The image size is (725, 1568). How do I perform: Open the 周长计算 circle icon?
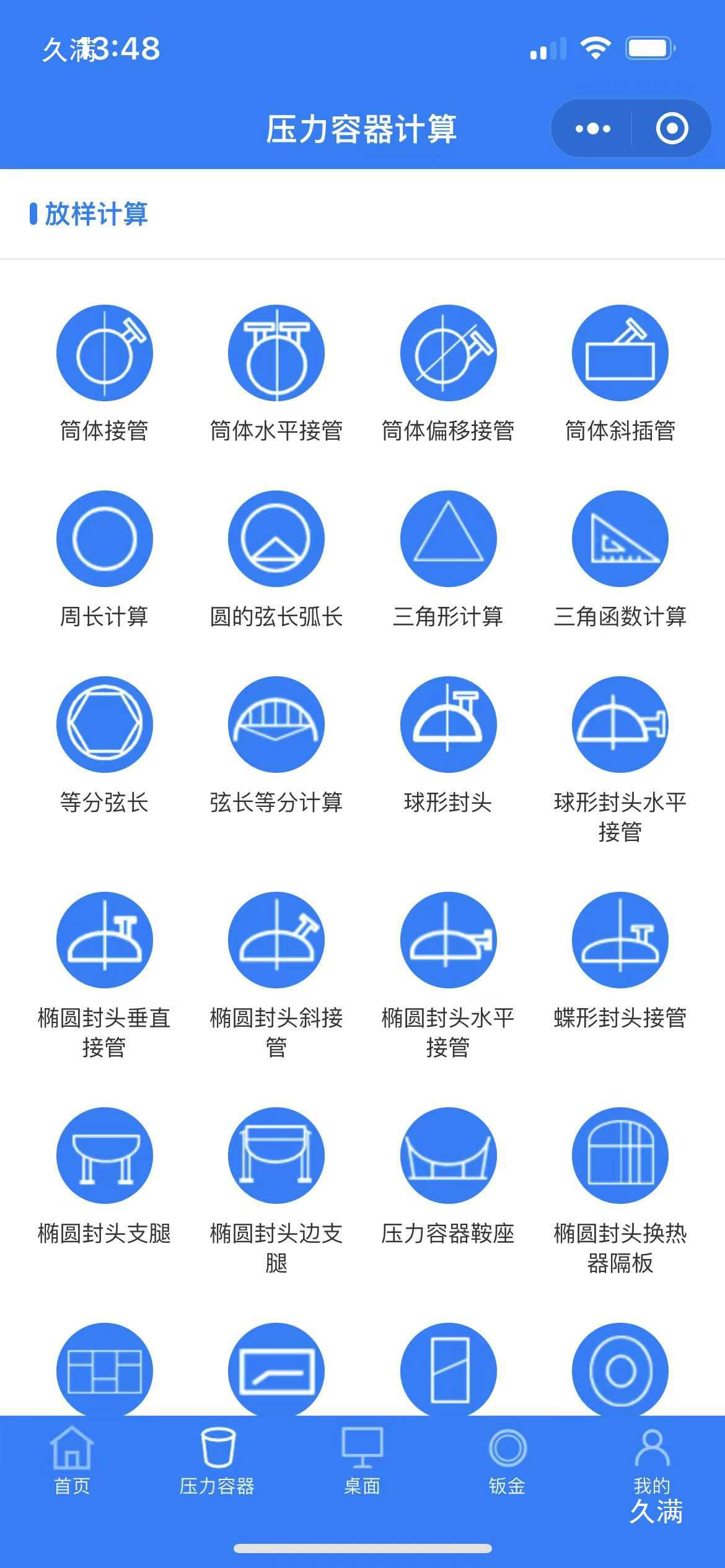coord(104,539)
